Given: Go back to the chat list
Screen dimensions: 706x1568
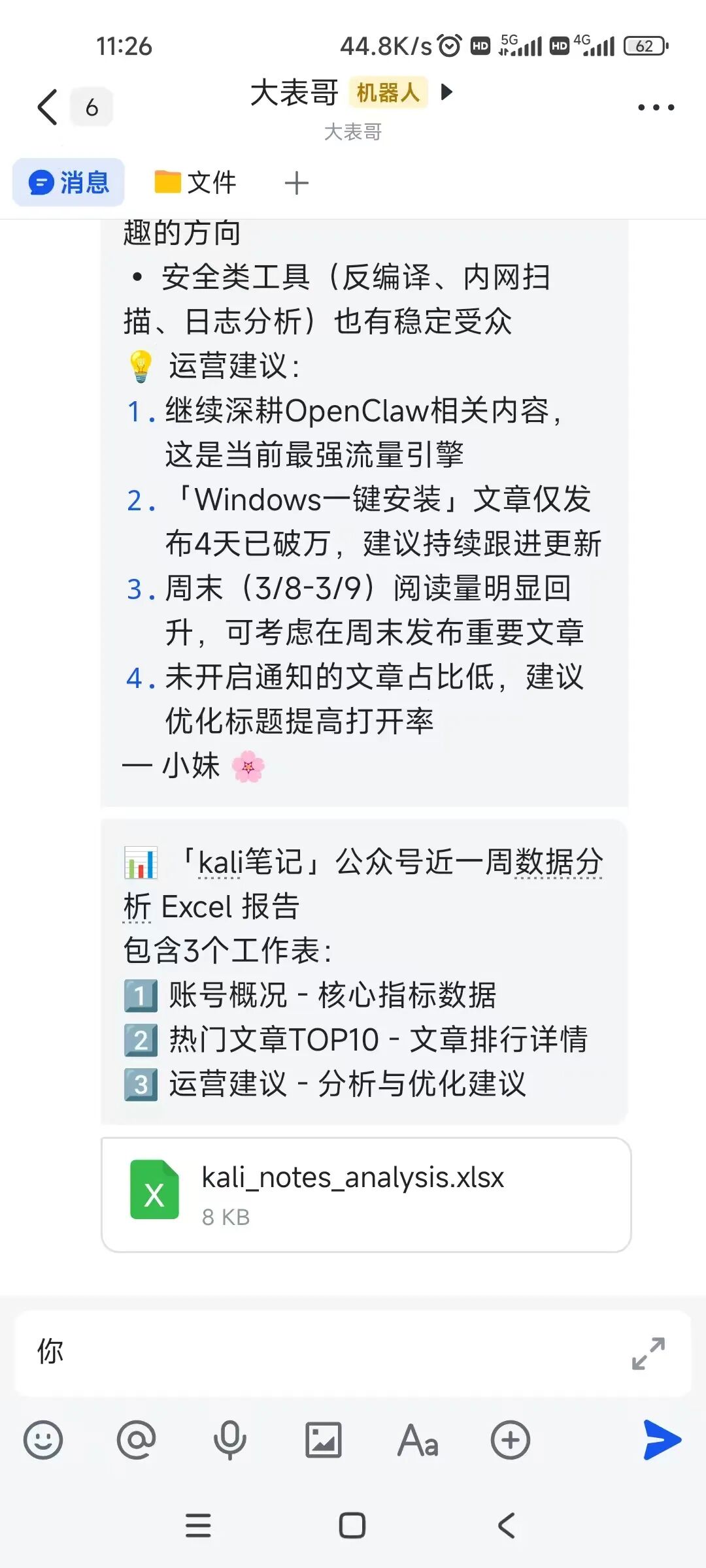Looking at the screenshot, I should 48,107.
